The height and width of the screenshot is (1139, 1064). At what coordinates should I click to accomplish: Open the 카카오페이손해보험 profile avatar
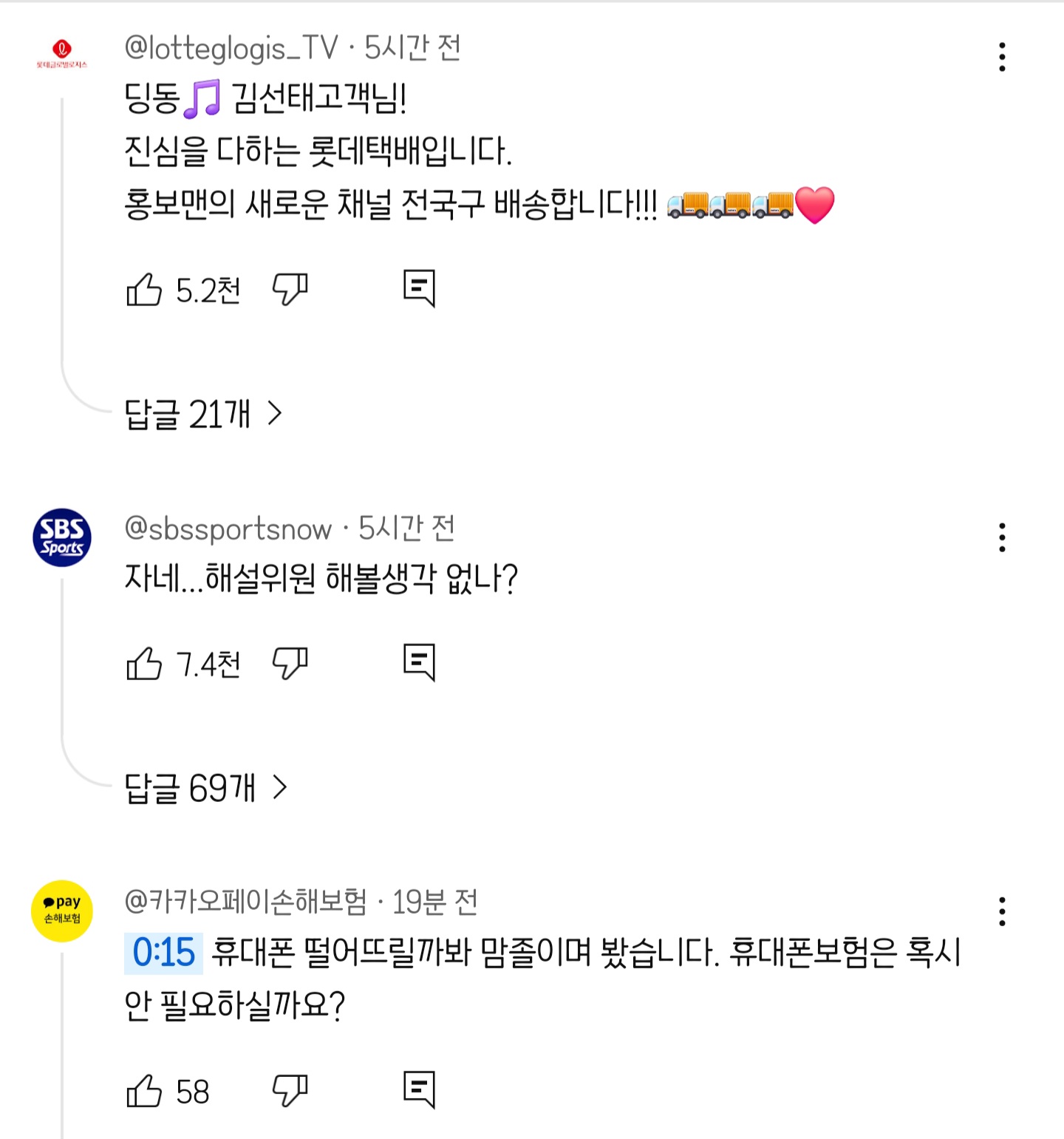pos(62,911)
